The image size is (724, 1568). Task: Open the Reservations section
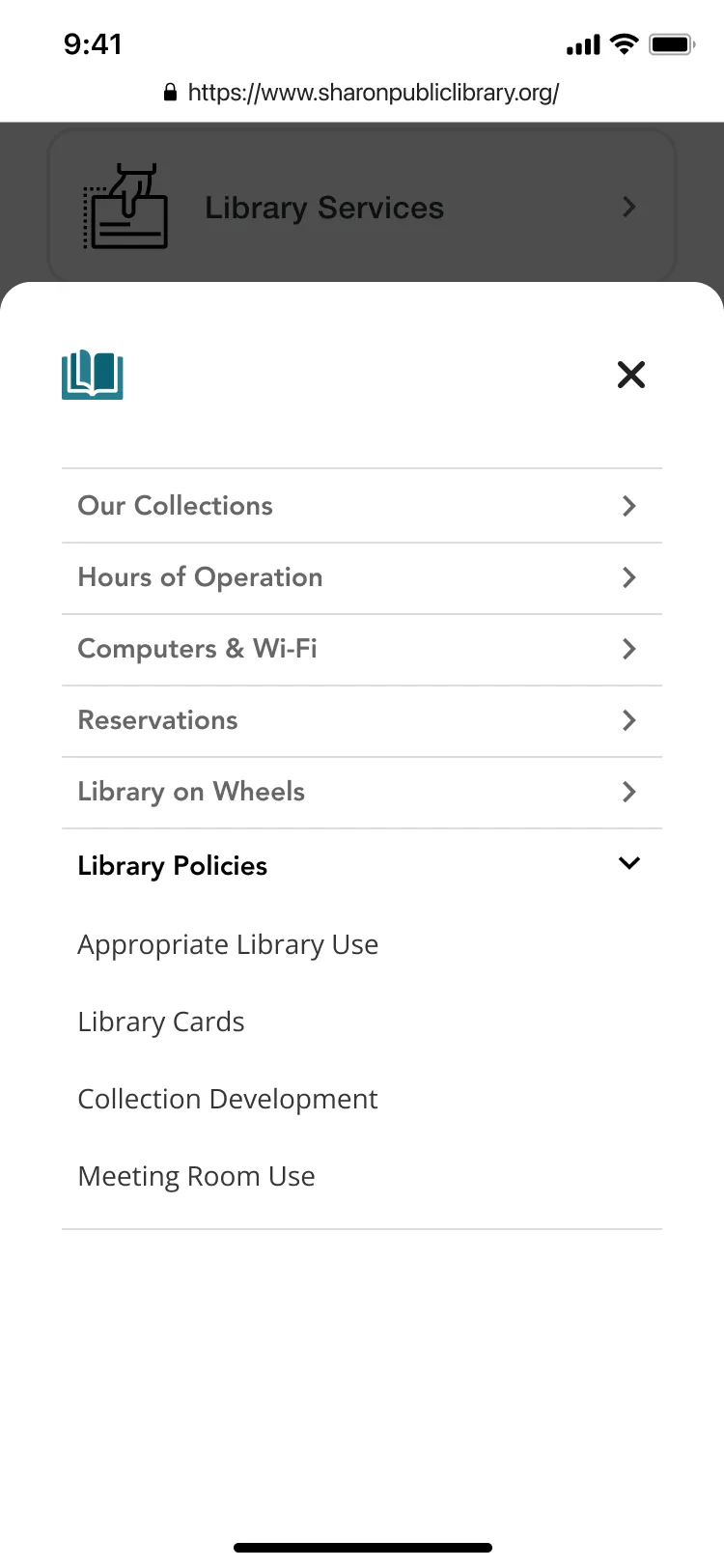[x=362, y=720]
